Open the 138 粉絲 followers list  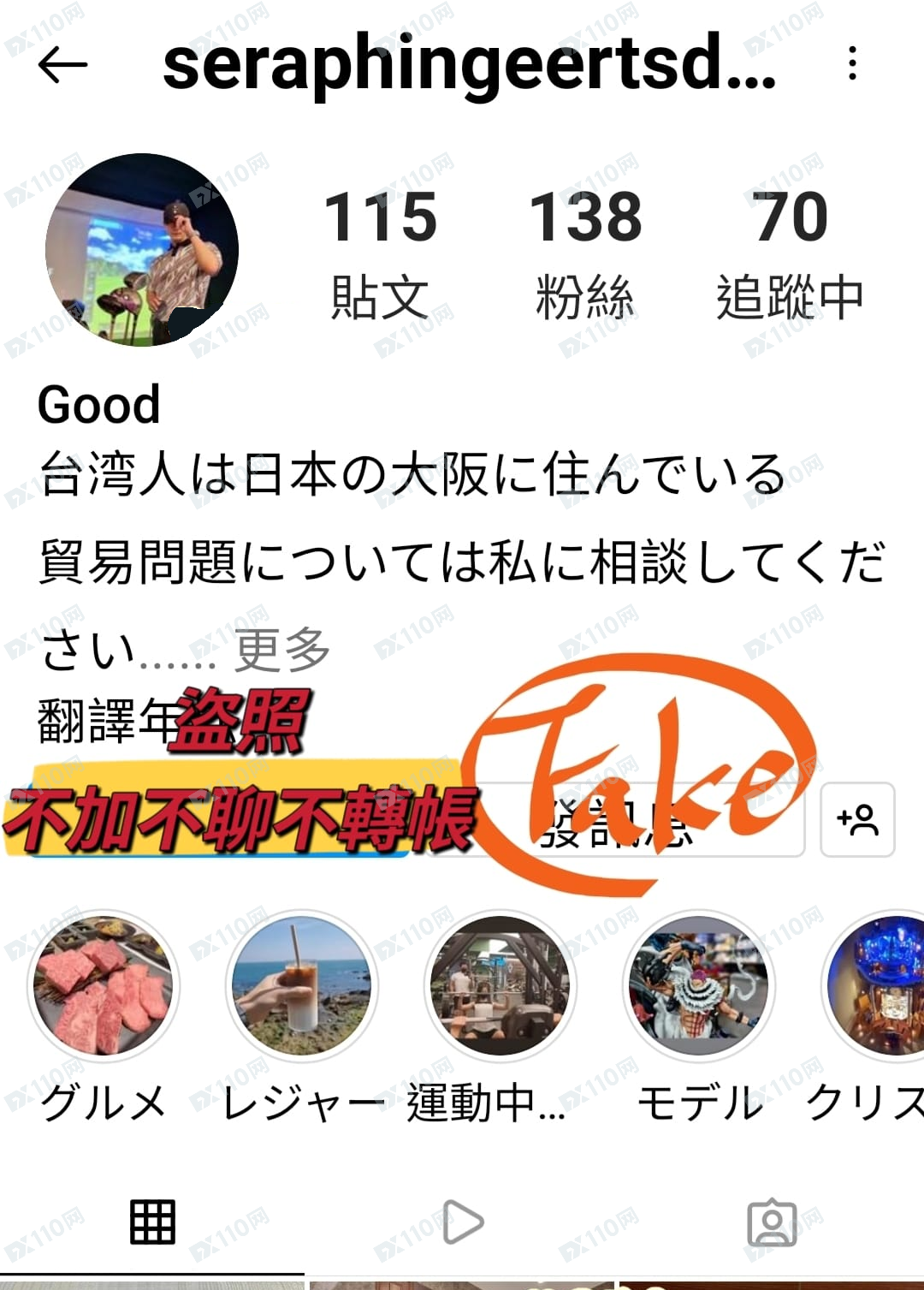(585, 253)
